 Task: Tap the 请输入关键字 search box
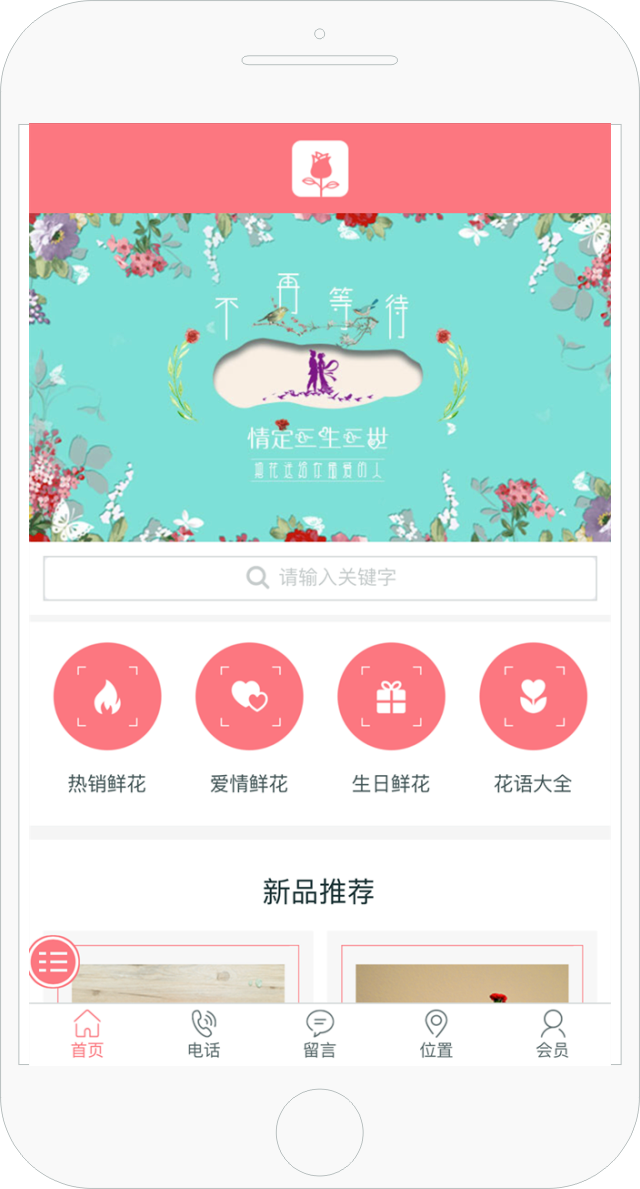tap(320, 578)
